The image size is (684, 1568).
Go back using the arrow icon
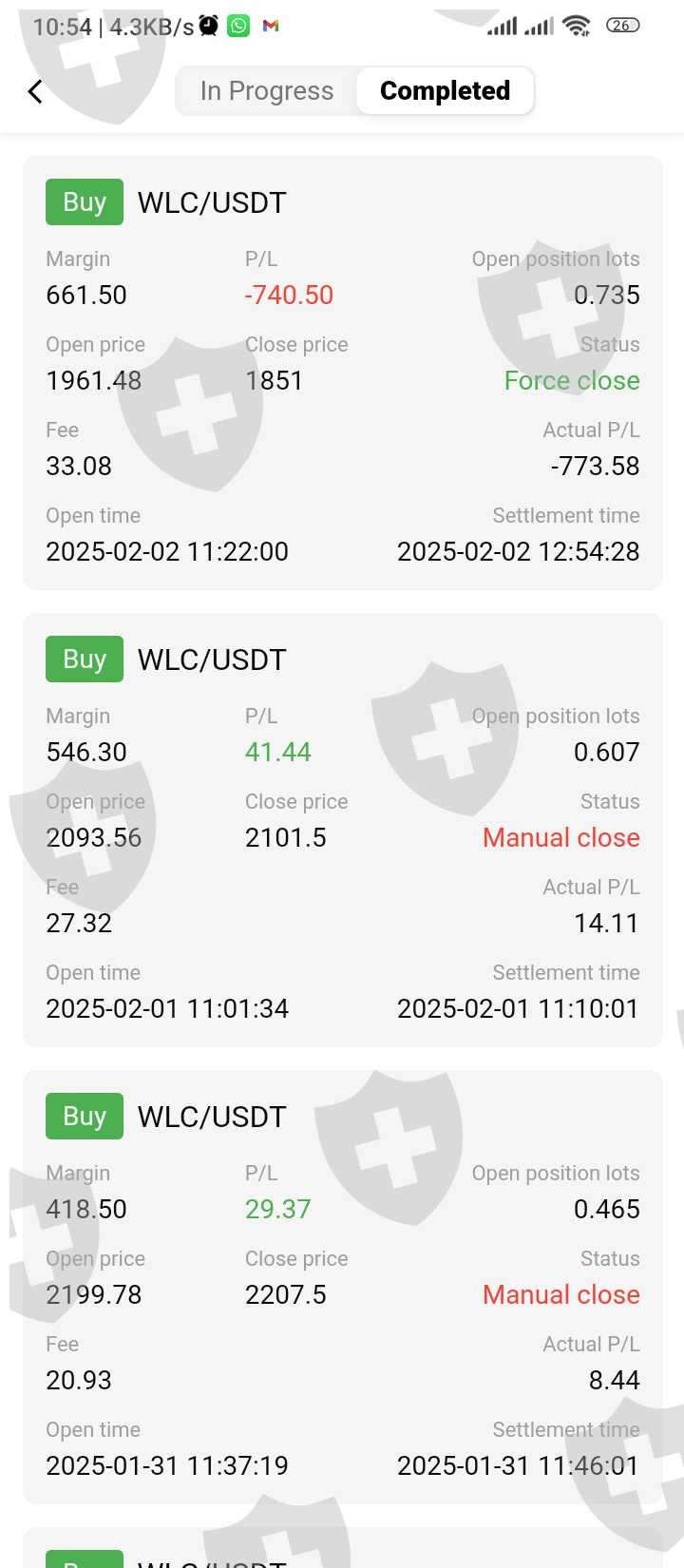coord(35,91)
